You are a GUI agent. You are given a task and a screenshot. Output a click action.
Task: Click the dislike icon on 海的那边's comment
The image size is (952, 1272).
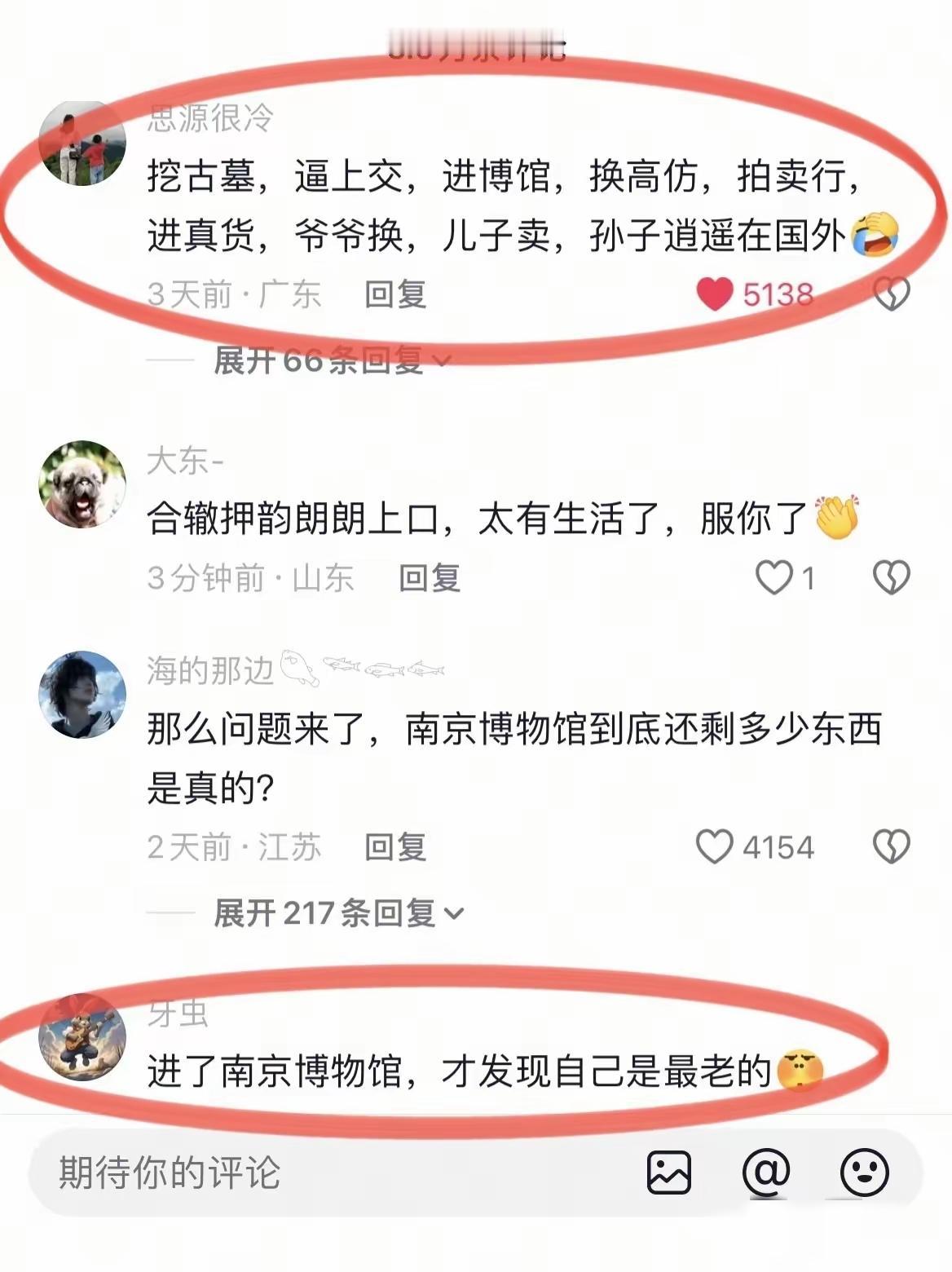click(890, 848)
